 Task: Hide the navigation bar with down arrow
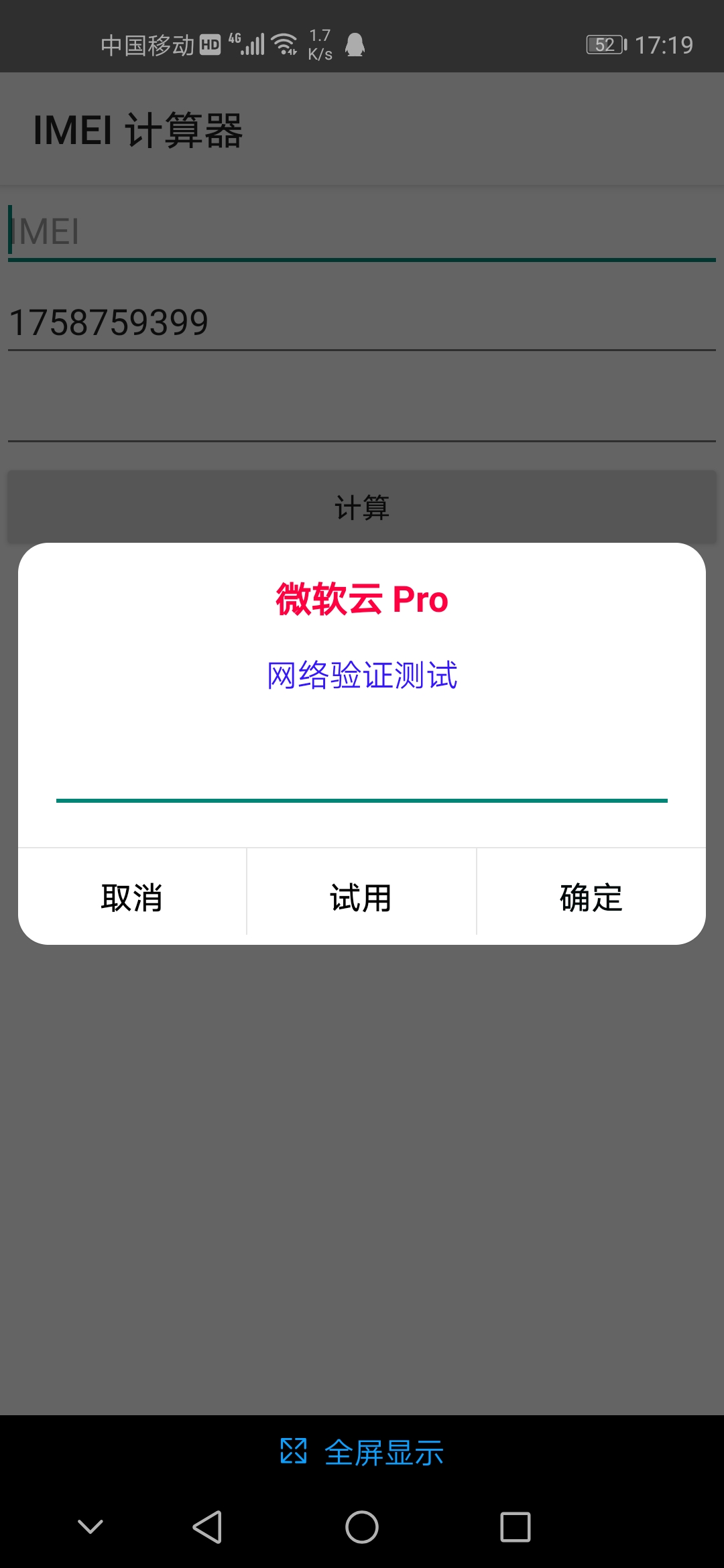[x=90, y=1527]
